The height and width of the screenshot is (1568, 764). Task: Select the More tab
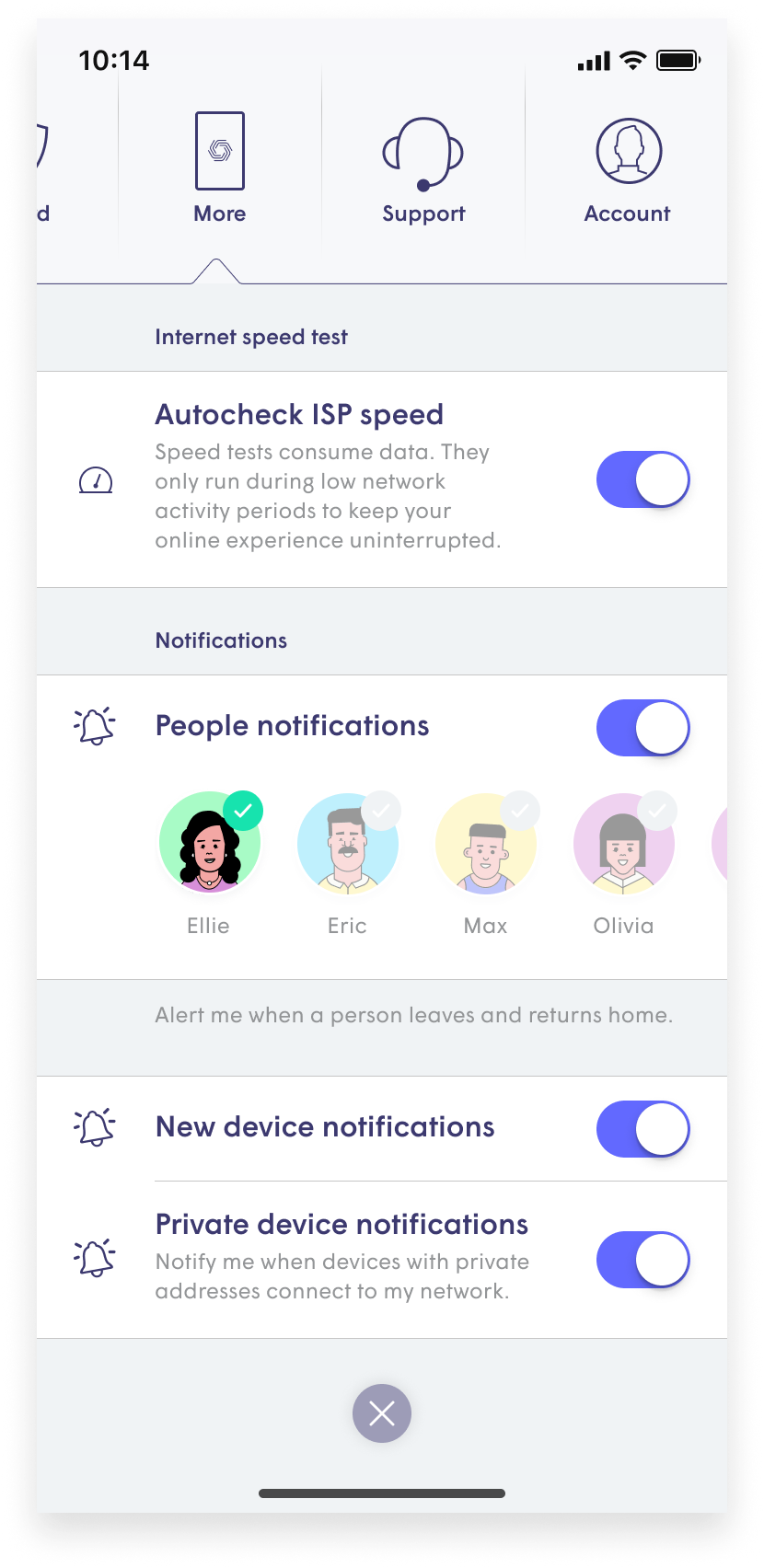220,171
